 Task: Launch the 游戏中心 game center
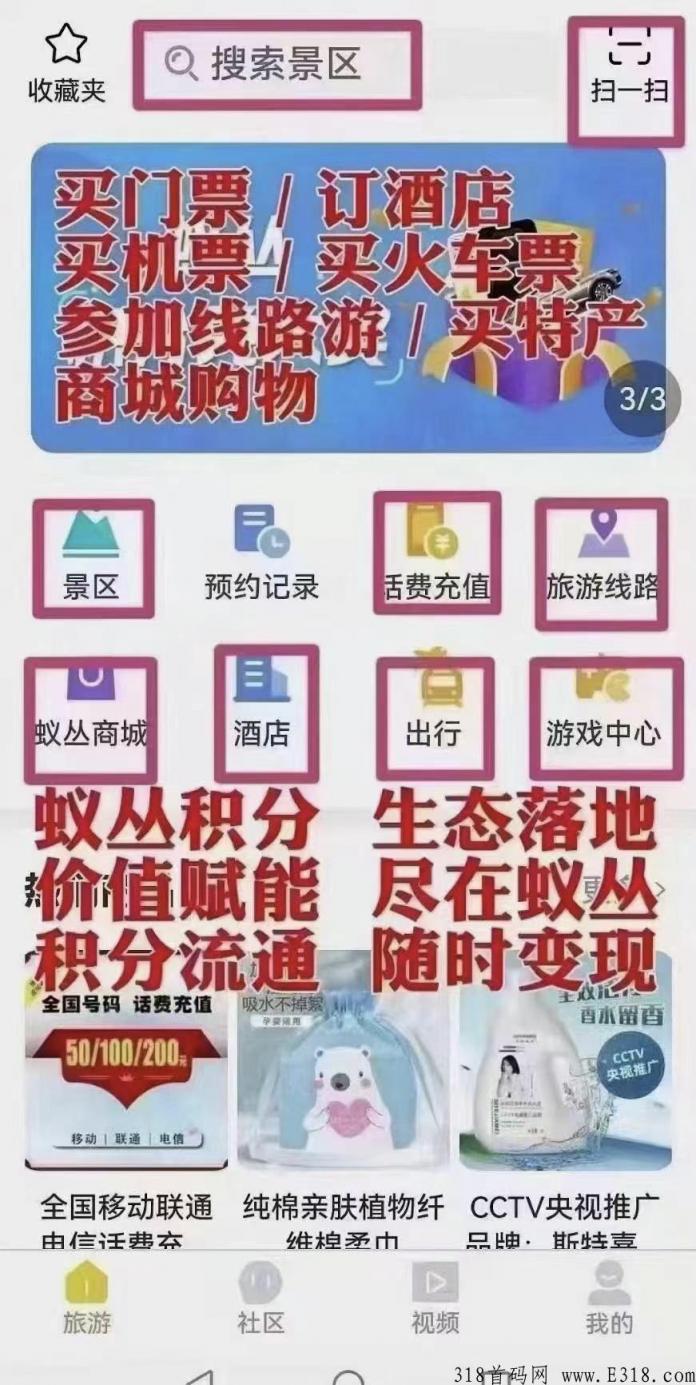click(603, 712)
